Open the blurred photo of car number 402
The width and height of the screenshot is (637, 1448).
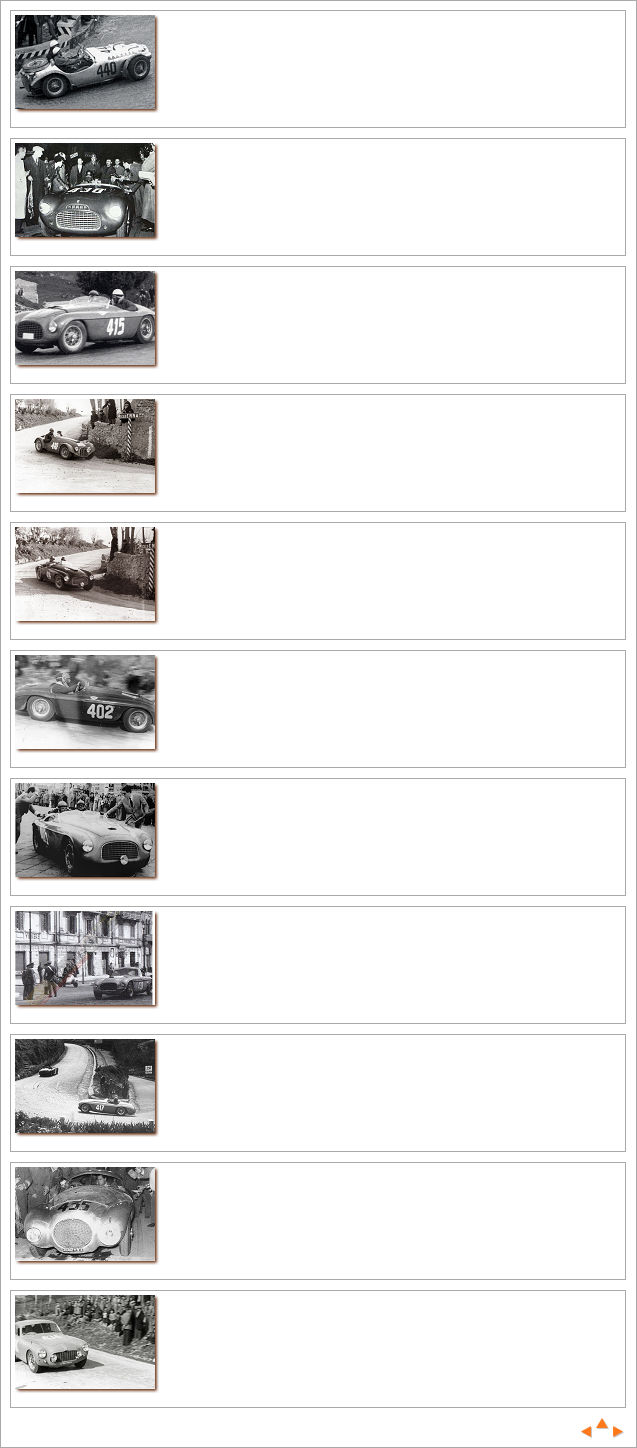(x=85, y=702)
